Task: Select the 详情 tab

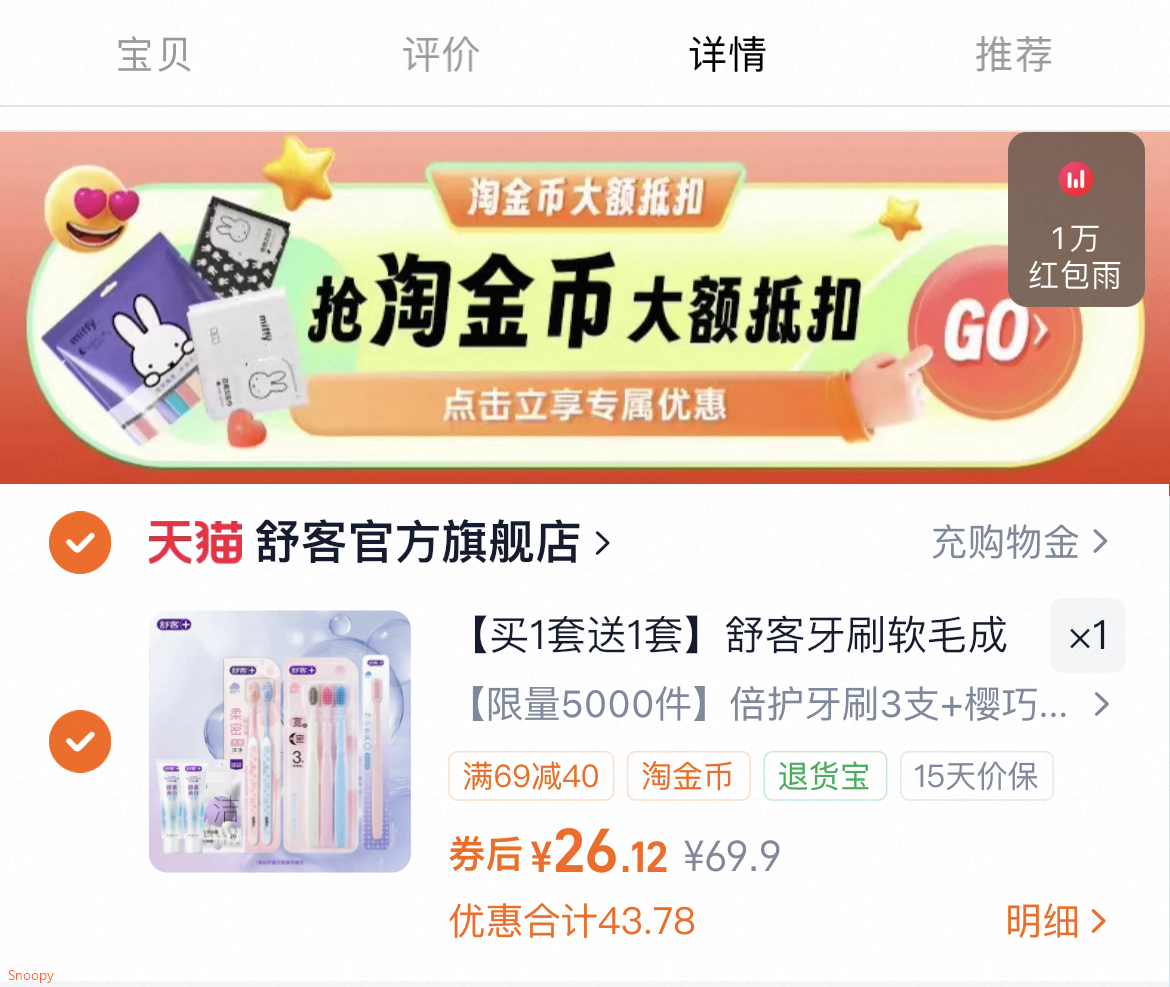Action: [728, 54]
